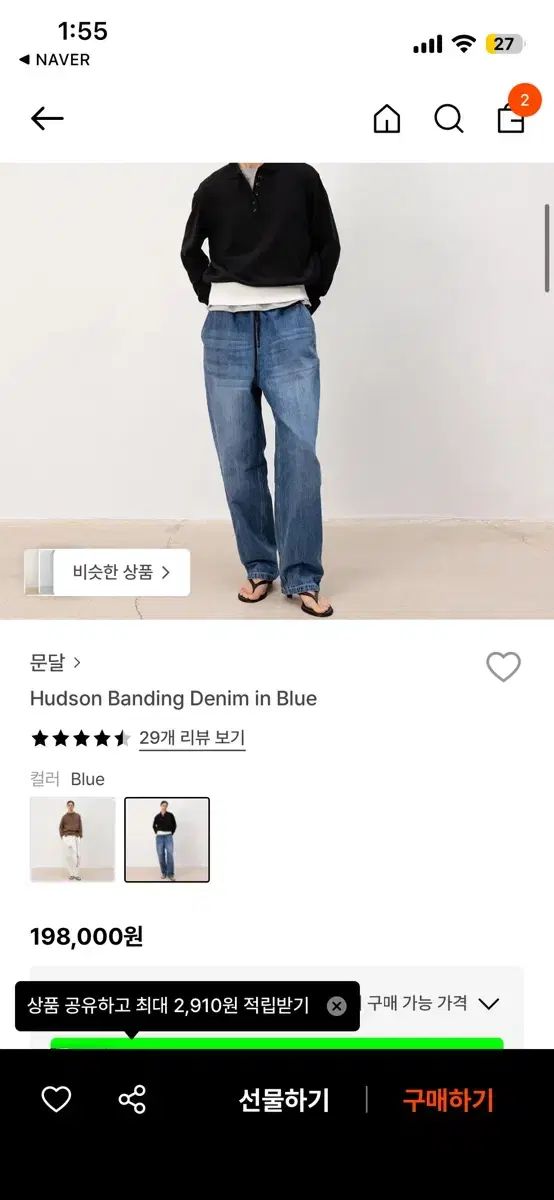Screen dimensions: 554x1200
Task: Tap 선물하기 to gift this item
Action: pyautogui.click(x=284, y=1100)
